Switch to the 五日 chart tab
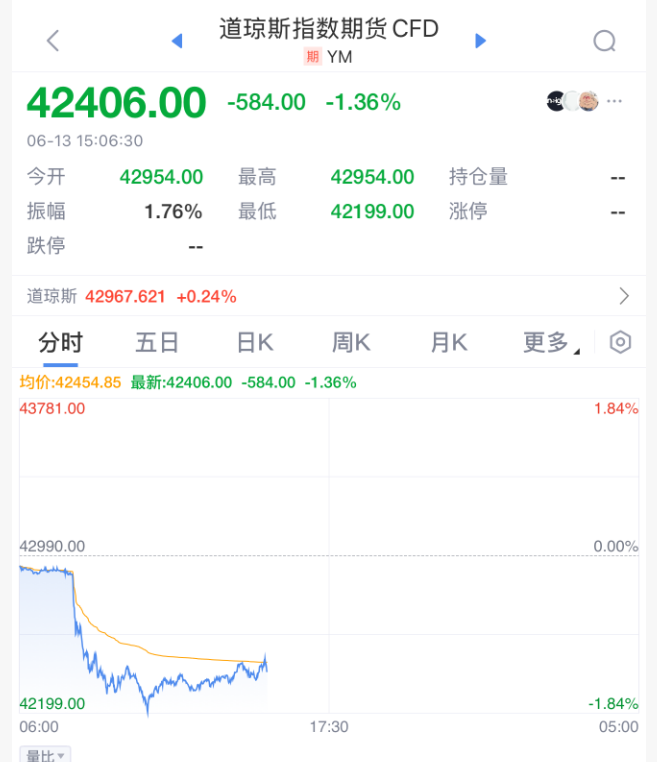This screenshot has height=762, width=657. (157, 343)
